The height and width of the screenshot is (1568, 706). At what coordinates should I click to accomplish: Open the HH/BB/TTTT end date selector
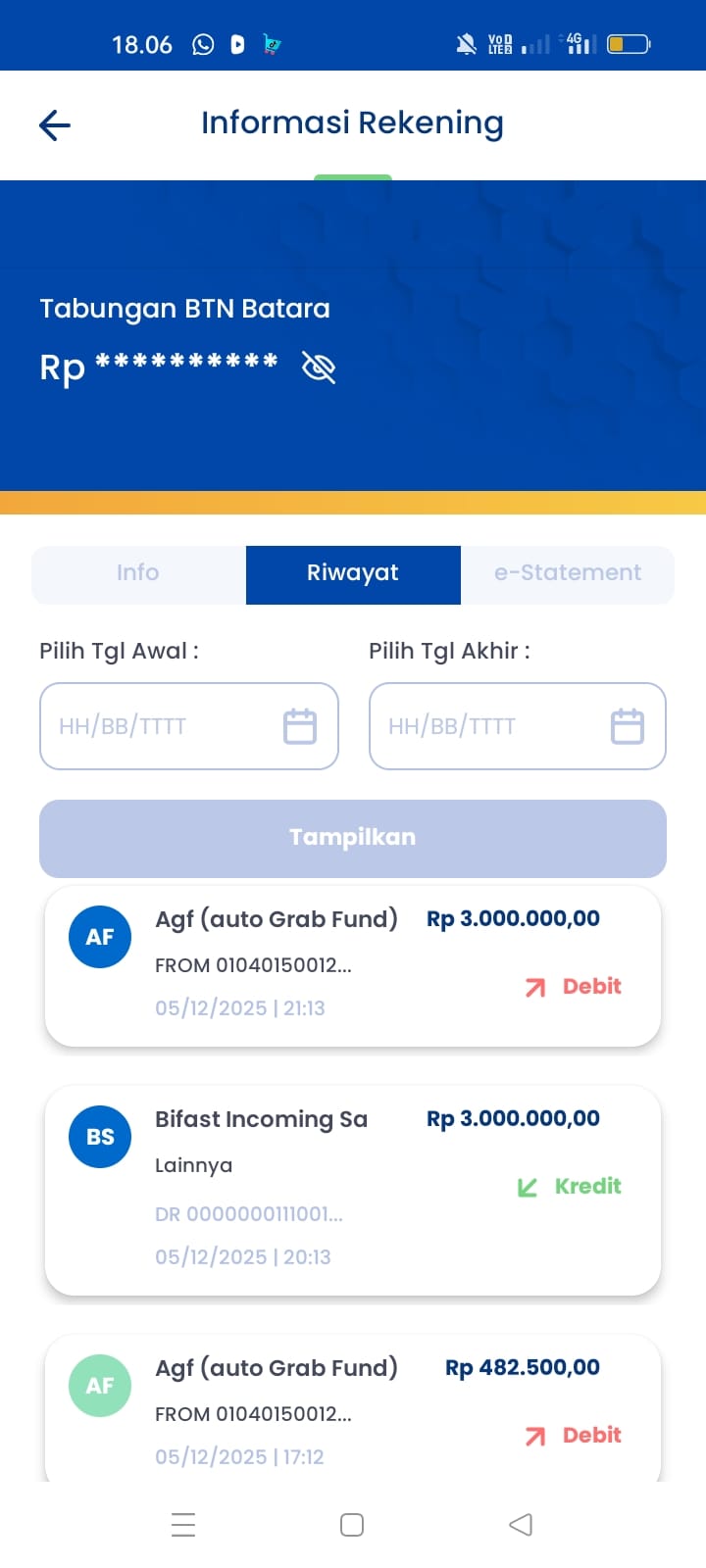(485, 726)
